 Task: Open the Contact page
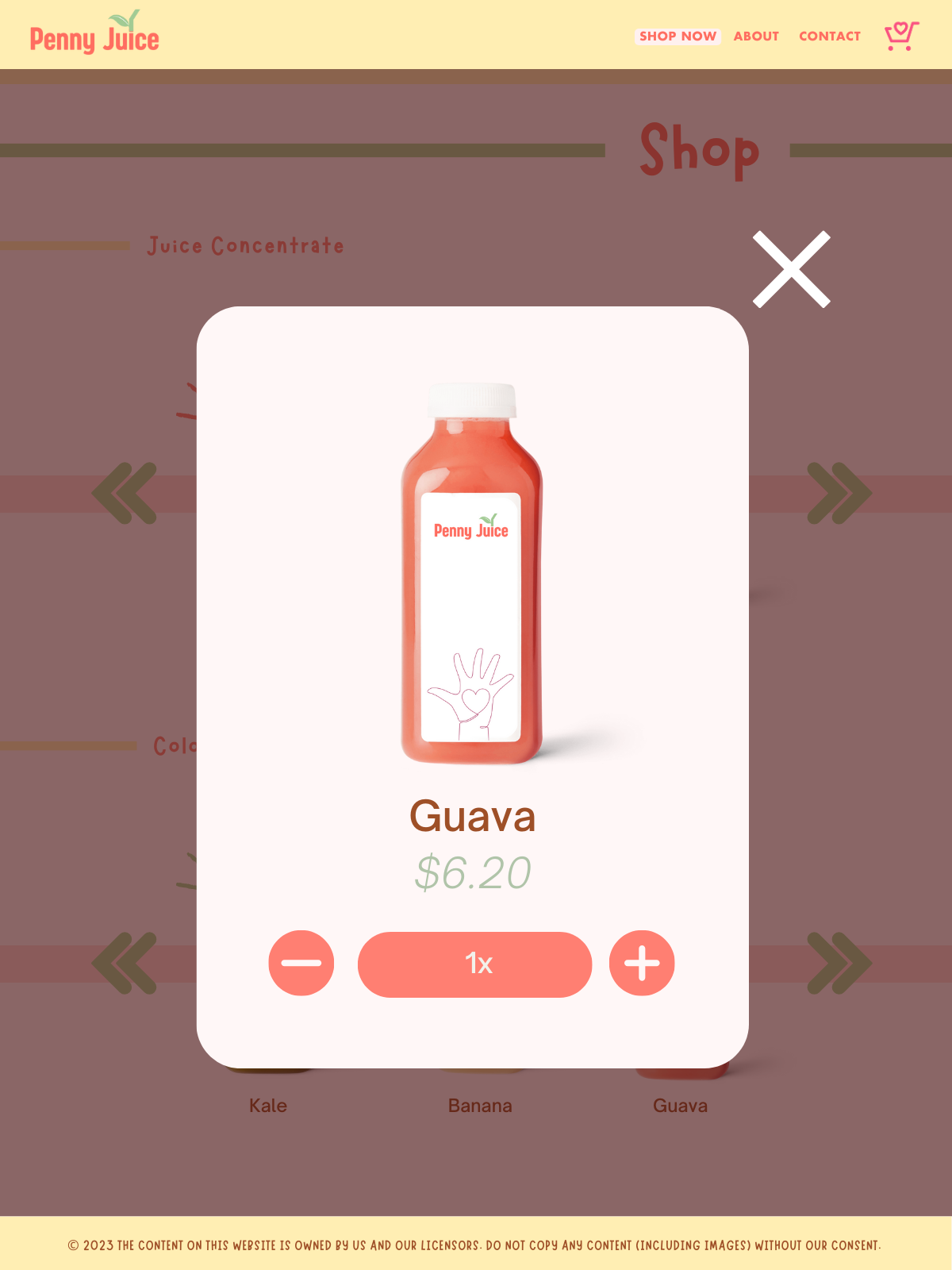click(x=829, y=37)
